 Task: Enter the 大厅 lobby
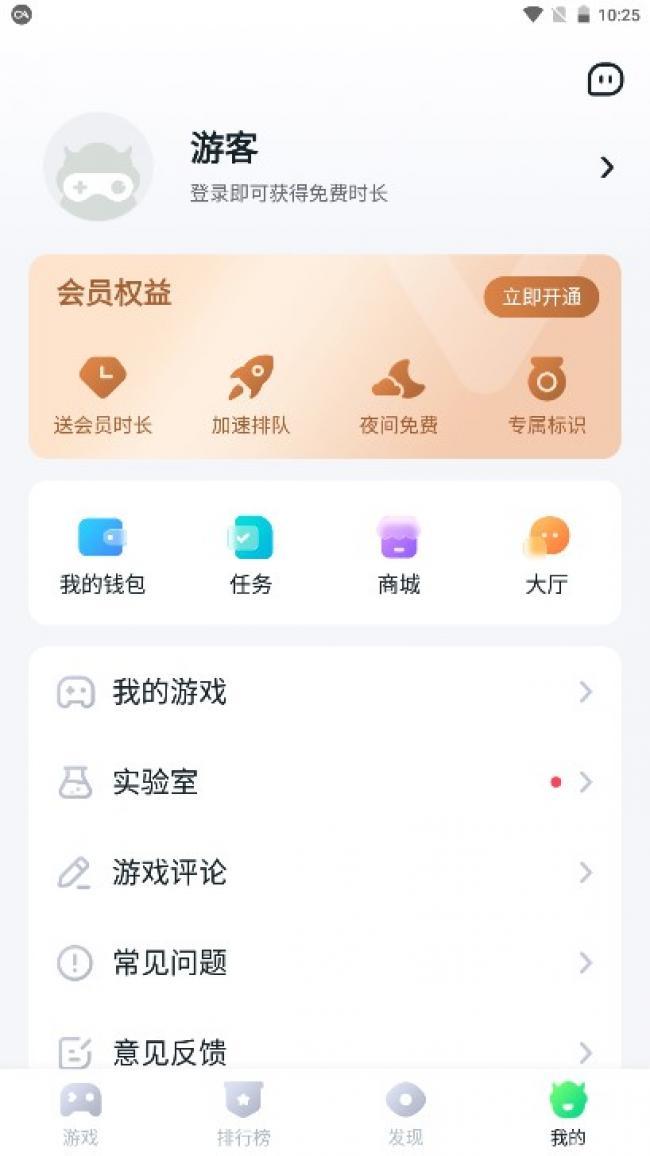(x=546, y=555)
